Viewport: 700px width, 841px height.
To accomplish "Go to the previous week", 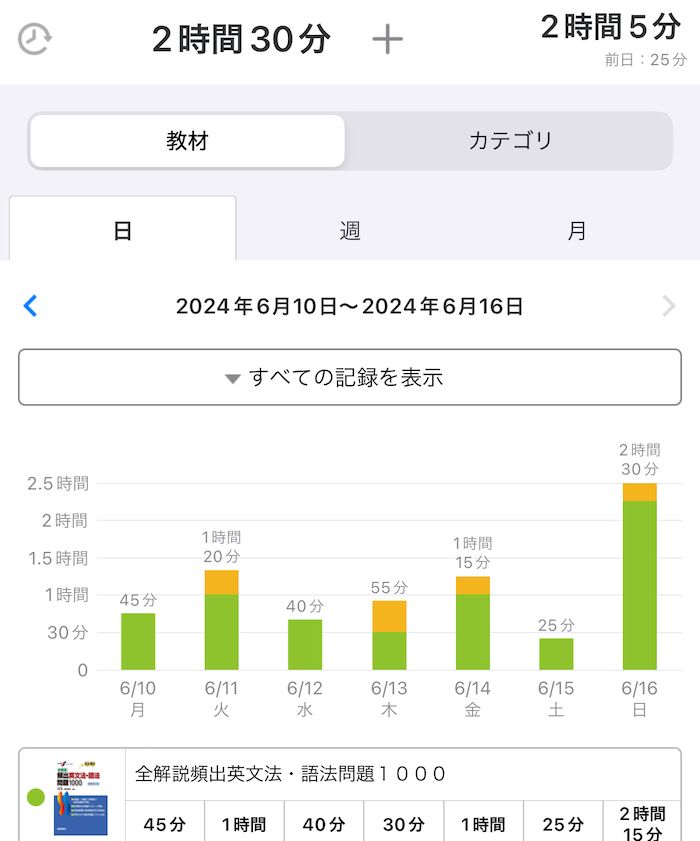I will [30, 306].
